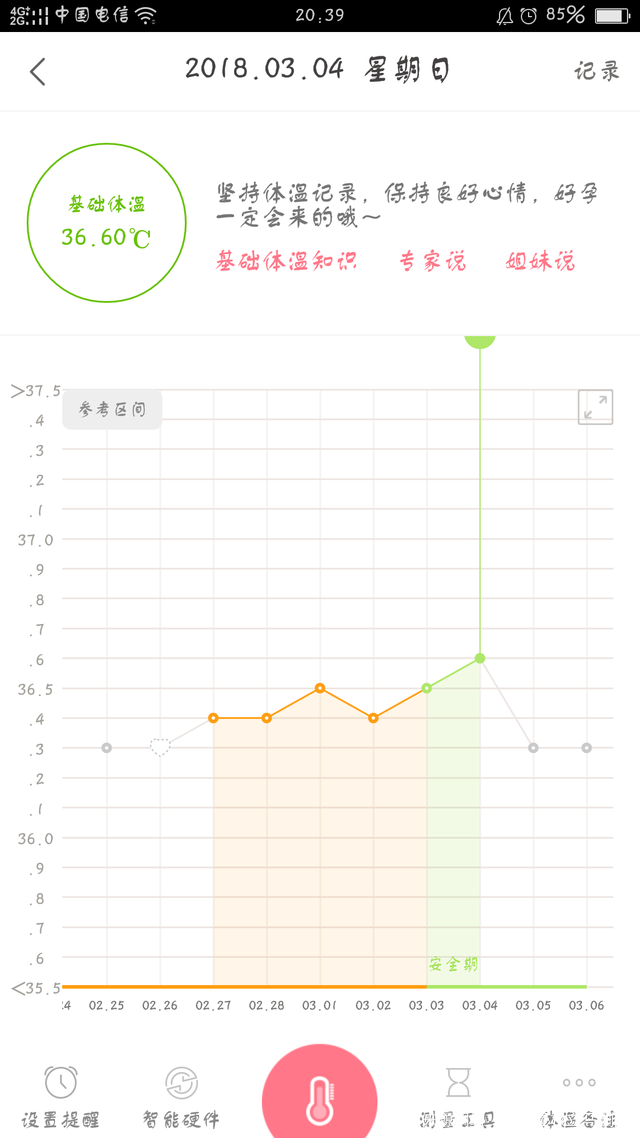Open 专家说 expert advice link

(432, 262)
